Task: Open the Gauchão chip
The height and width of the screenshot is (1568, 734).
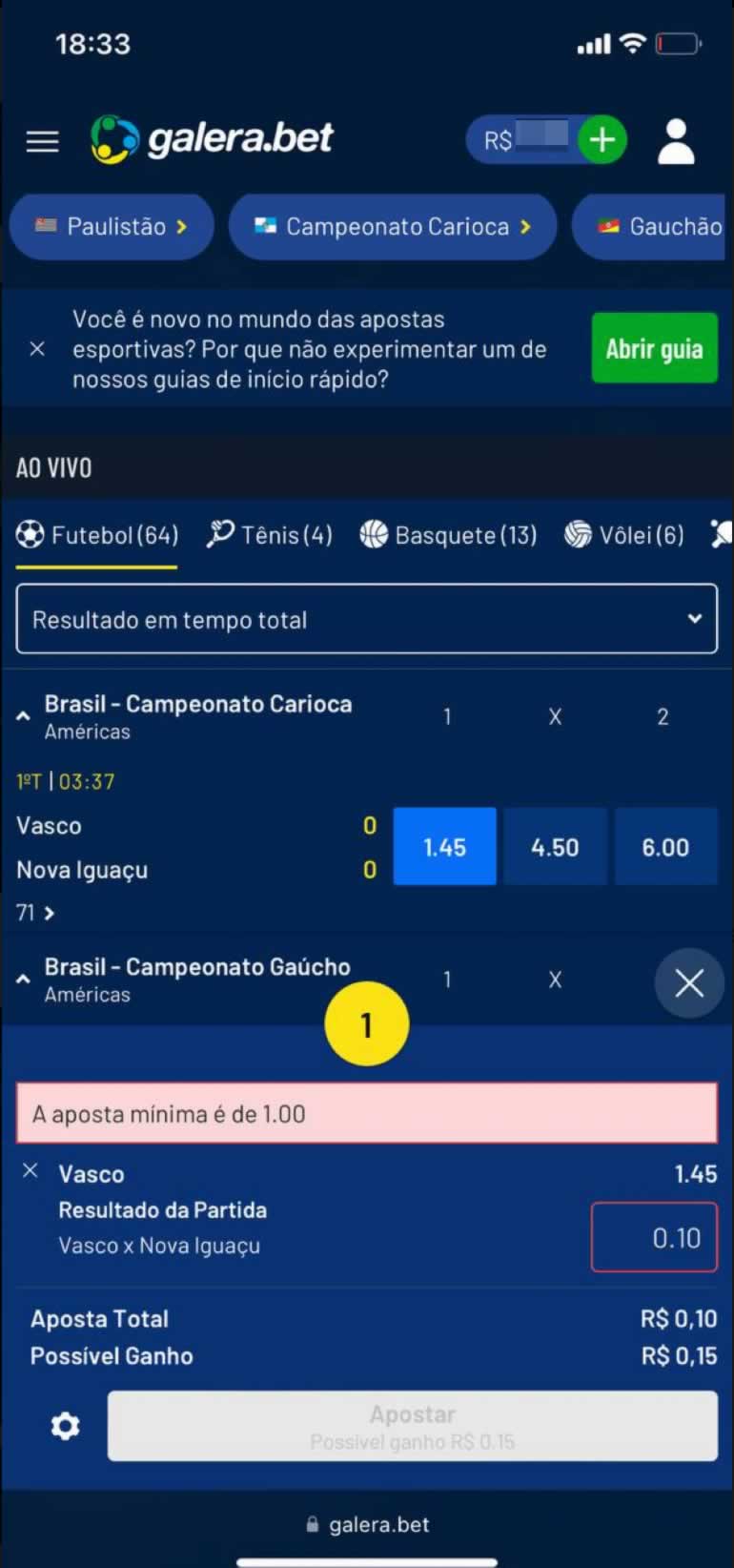Action: tap(658, 227)
